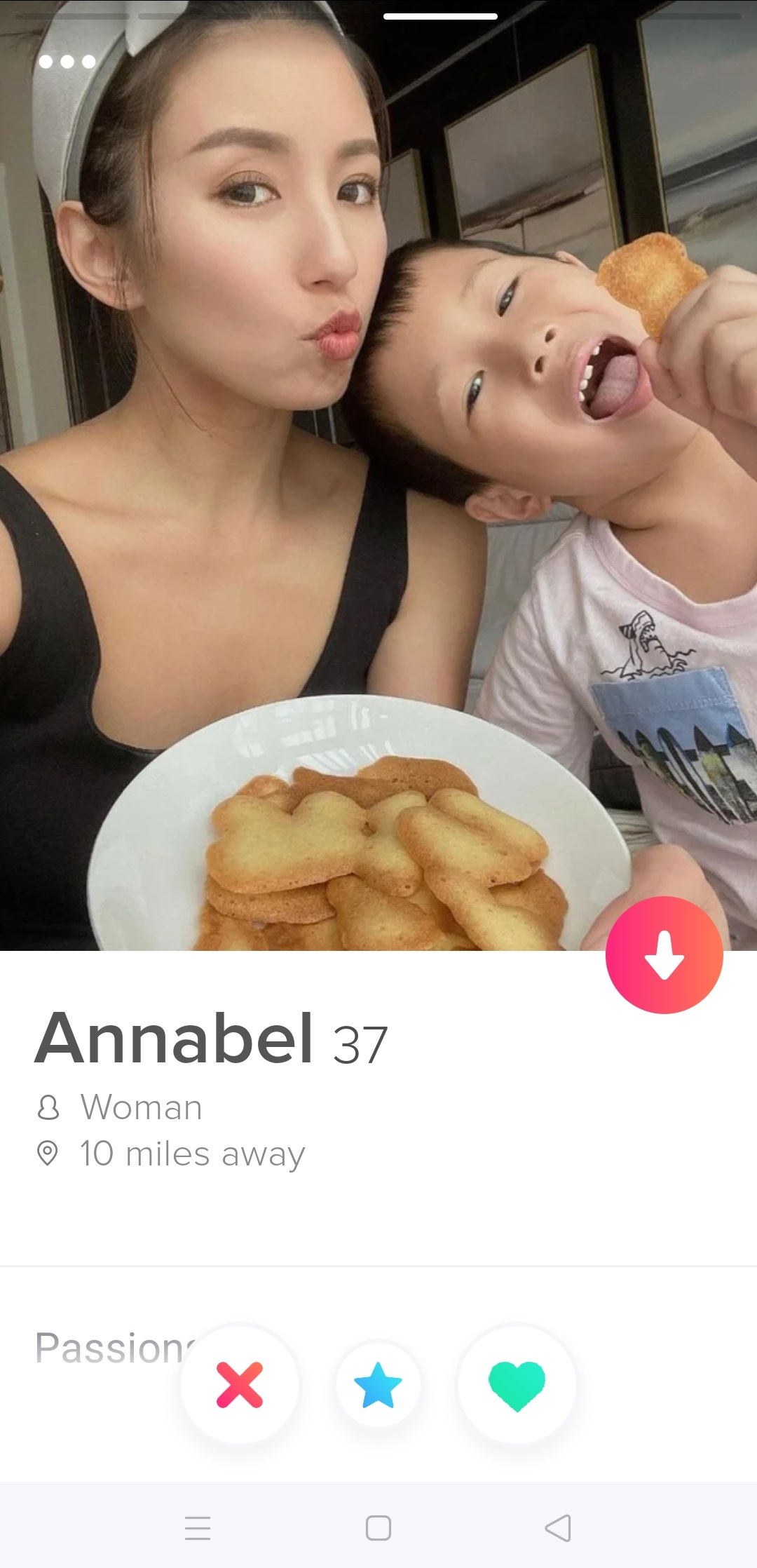Viewport: 757px width, 1568px height.
Task: Pass on Annabel with the red X
Action: click(x=240, y=1384)
